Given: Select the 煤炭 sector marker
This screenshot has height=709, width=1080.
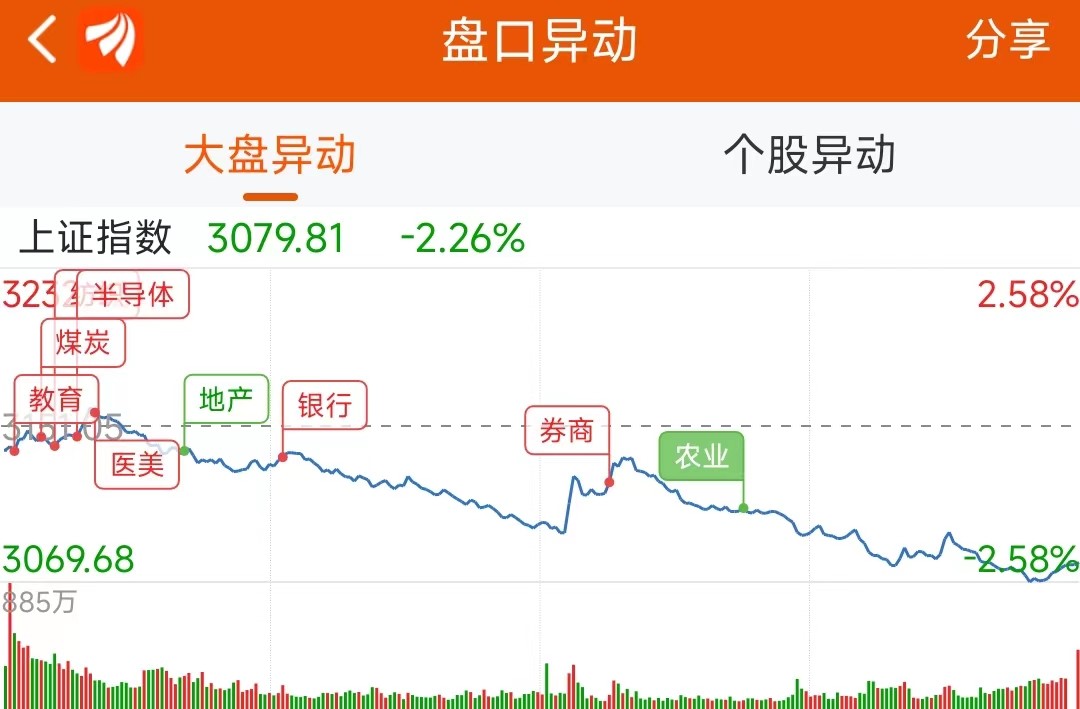Looking at the screenshot, I should pos(83,344).
